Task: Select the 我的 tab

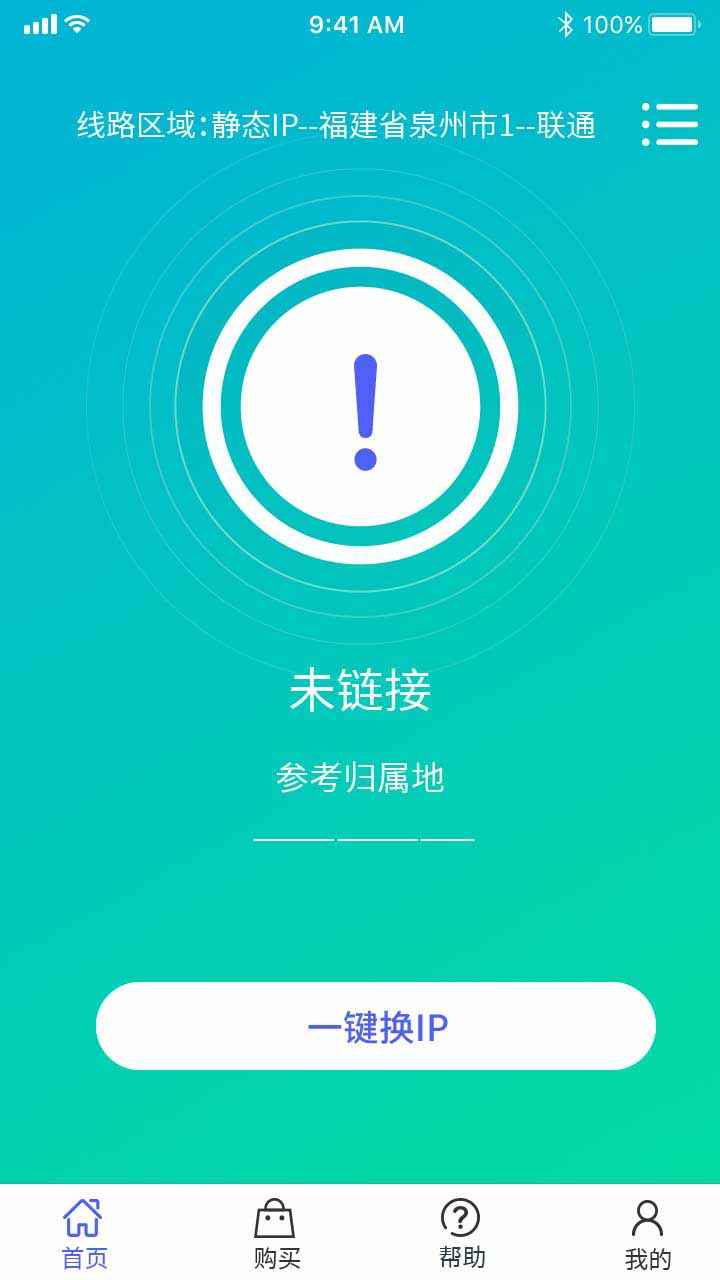Action: [x=648, y=1233]
